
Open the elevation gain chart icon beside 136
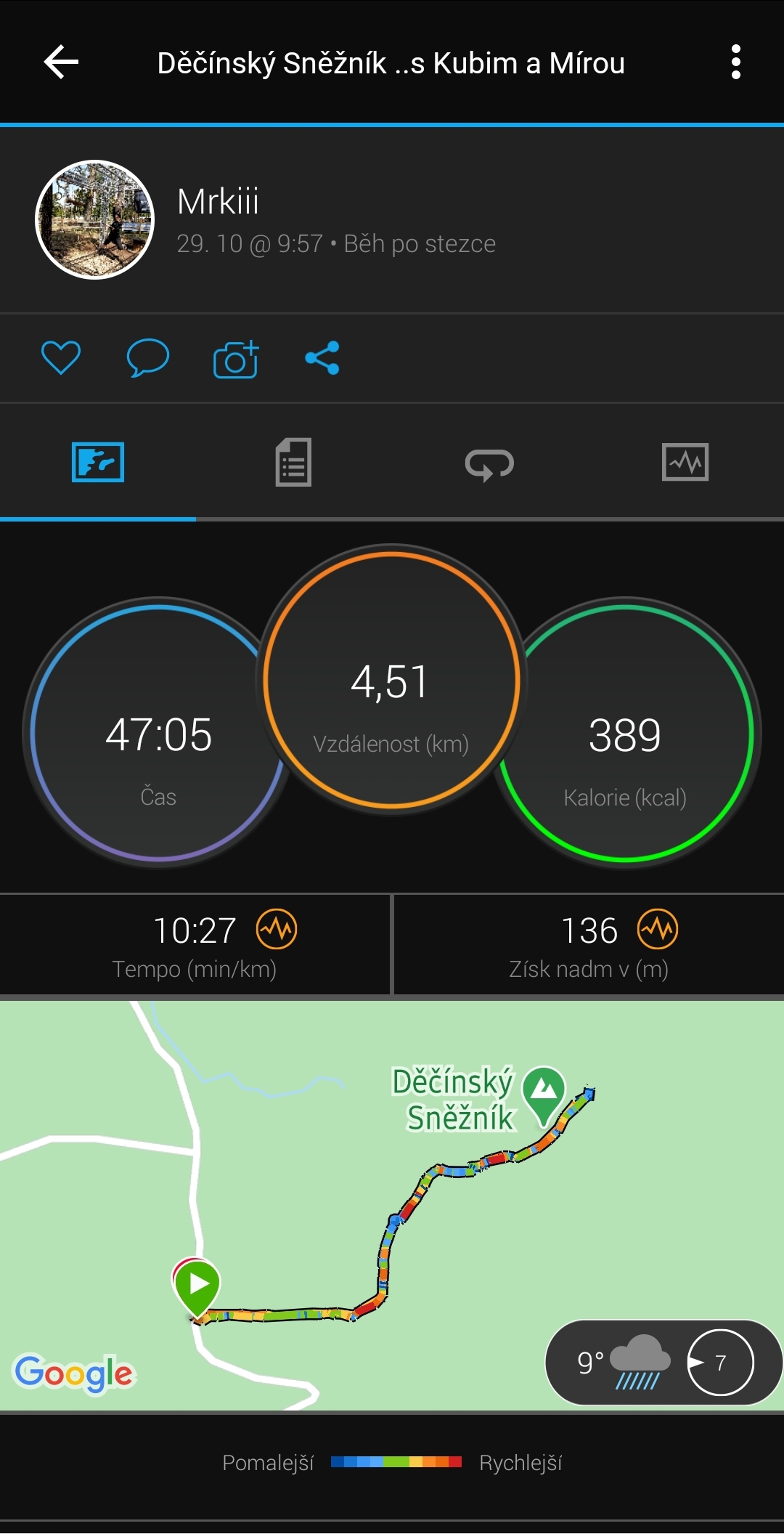(x=658, y=929)
